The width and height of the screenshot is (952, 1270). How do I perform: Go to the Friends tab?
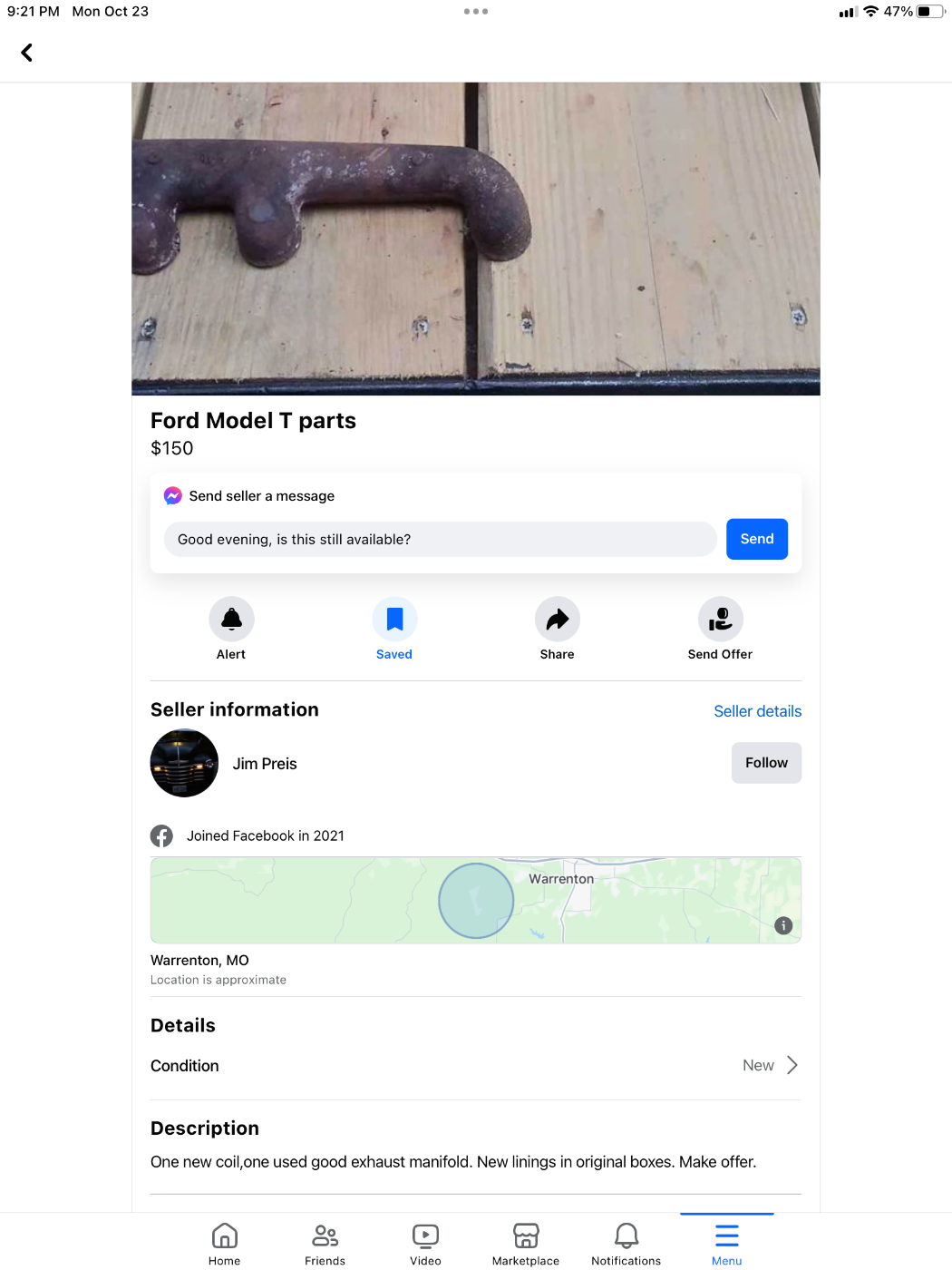click(325, 1243)
